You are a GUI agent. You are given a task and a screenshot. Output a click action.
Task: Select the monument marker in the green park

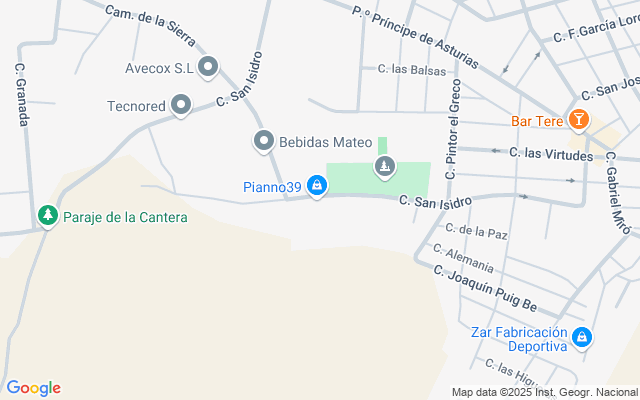pyautogui.click(x=384, y=165)
